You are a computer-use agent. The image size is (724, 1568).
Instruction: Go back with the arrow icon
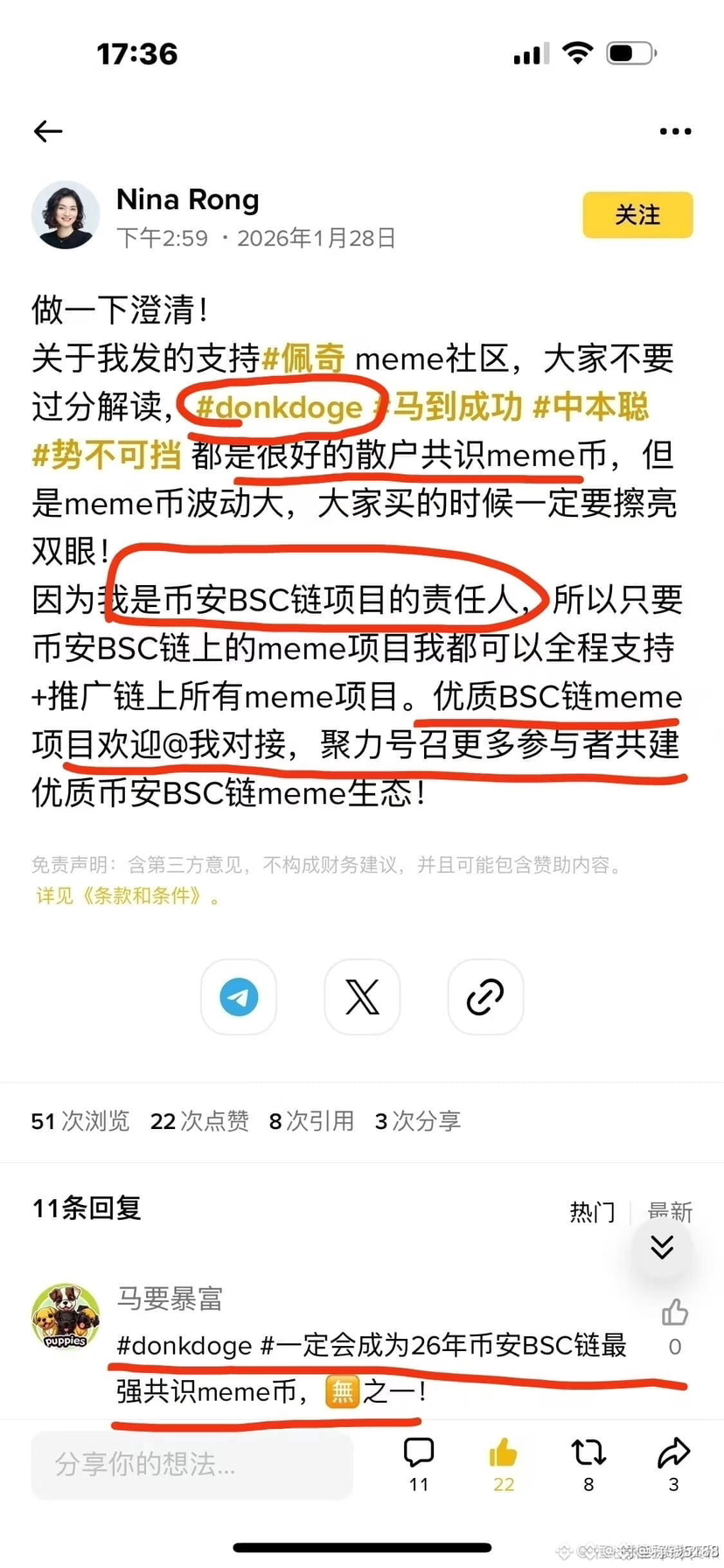tap(48, 131)
